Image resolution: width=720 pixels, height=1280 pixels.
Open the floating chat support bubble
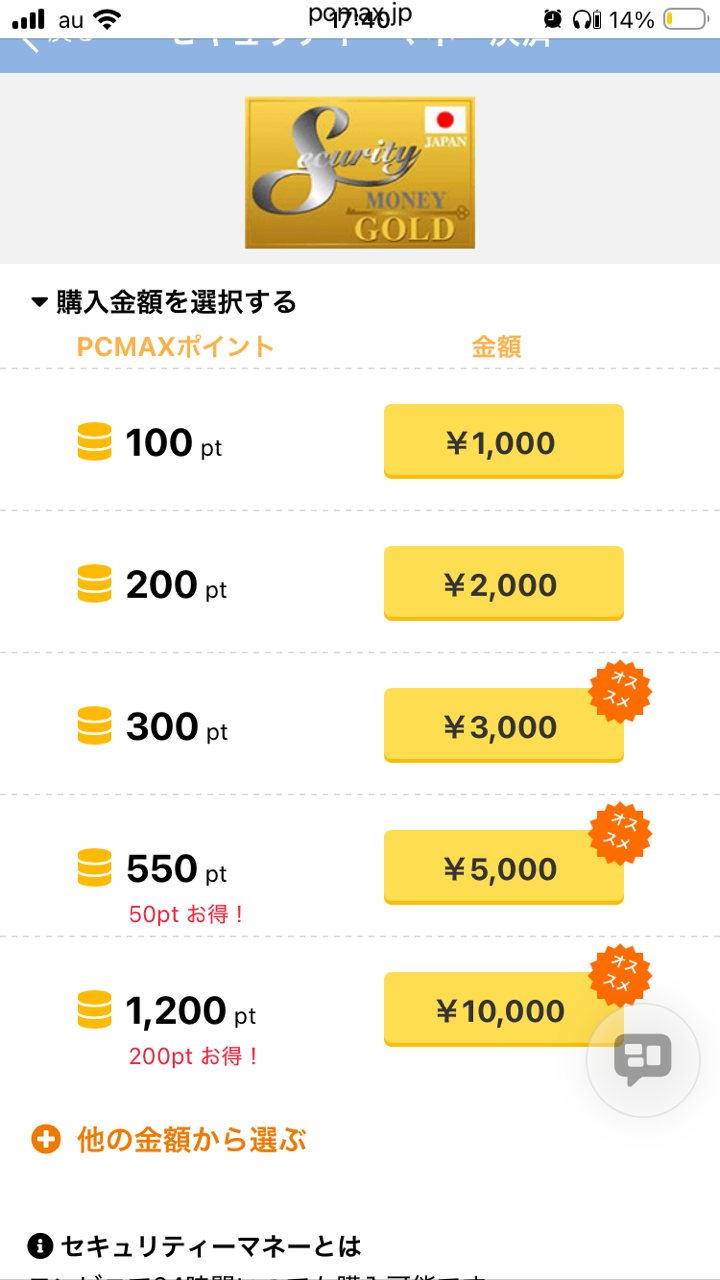point(642,1060)
